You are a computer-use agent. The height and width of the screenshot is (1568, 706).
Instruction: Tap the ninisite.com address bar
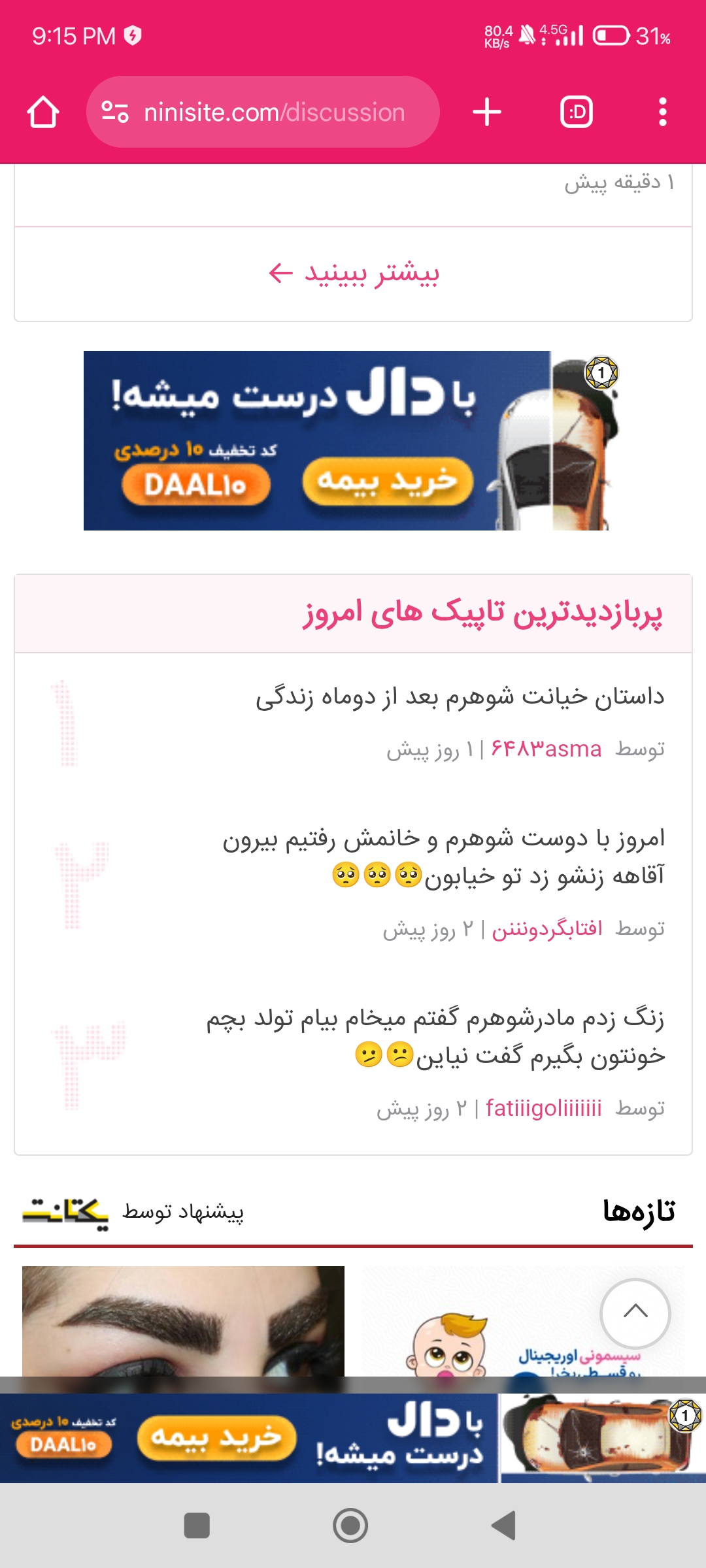click(x=263, y=112)
